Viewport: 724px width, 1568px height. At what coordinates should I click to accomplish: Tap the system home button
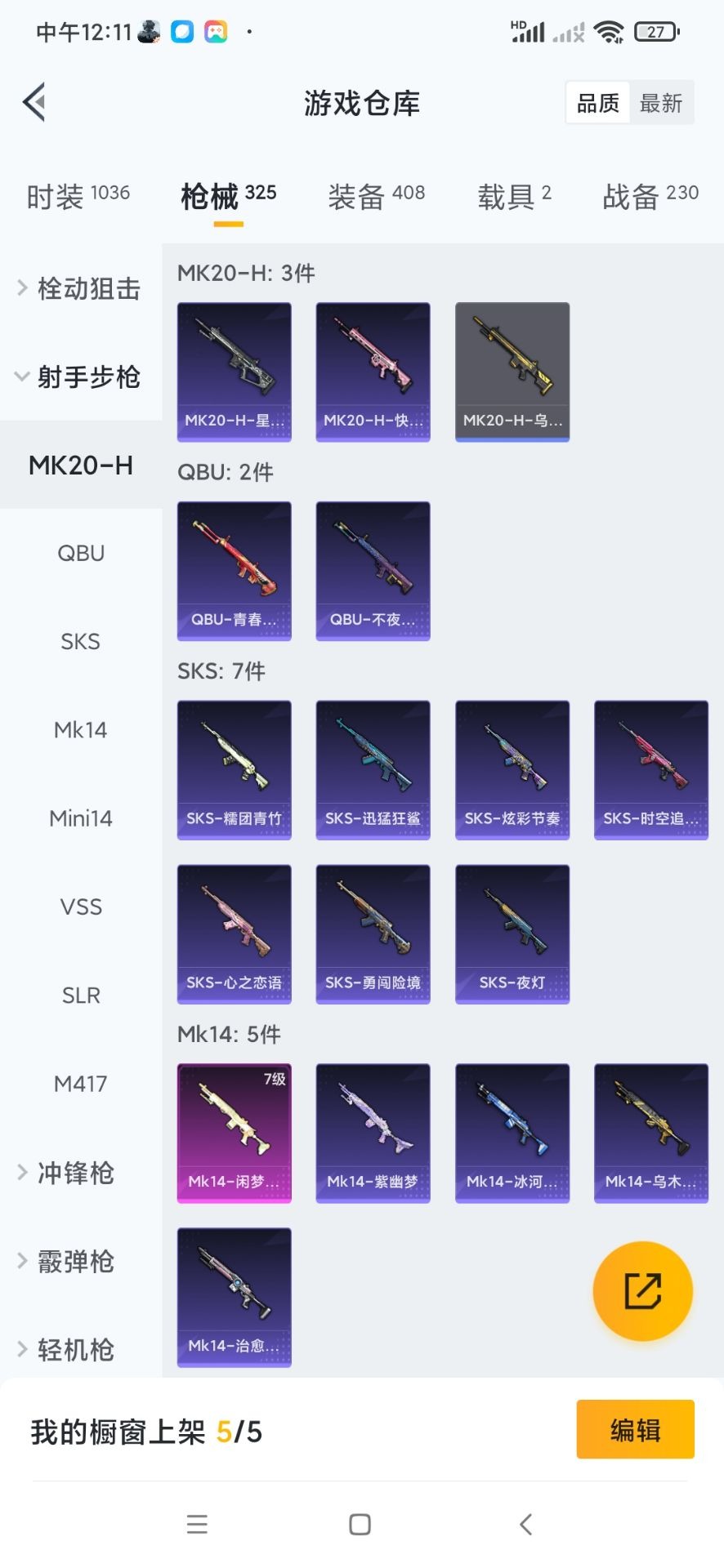point(360,1524)
